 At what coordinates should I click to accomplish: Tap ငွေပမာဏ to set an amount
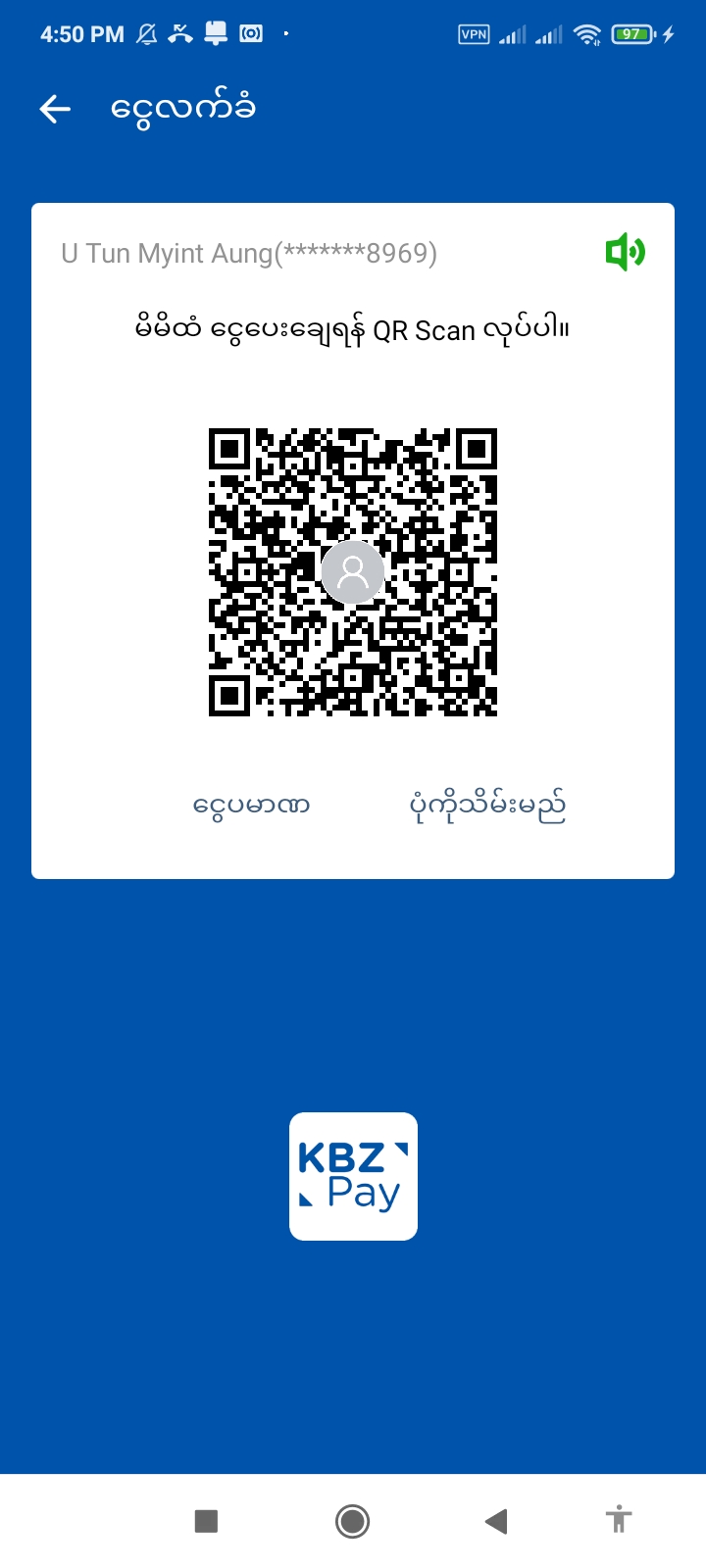[251, 806]
